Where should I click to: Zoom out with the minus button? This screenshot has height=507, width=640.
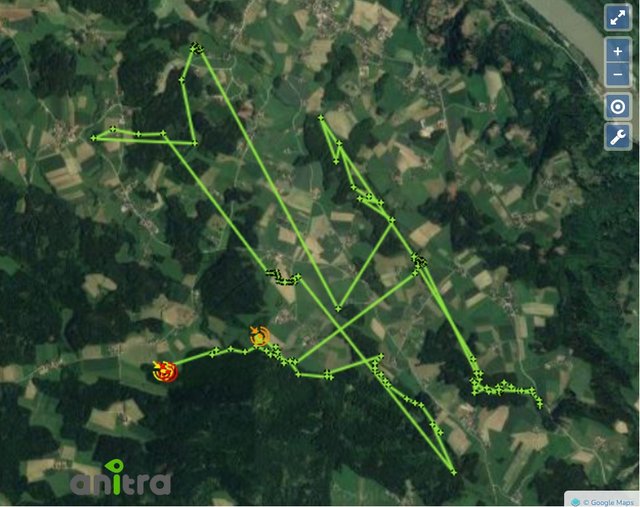[x=618, y=74]
